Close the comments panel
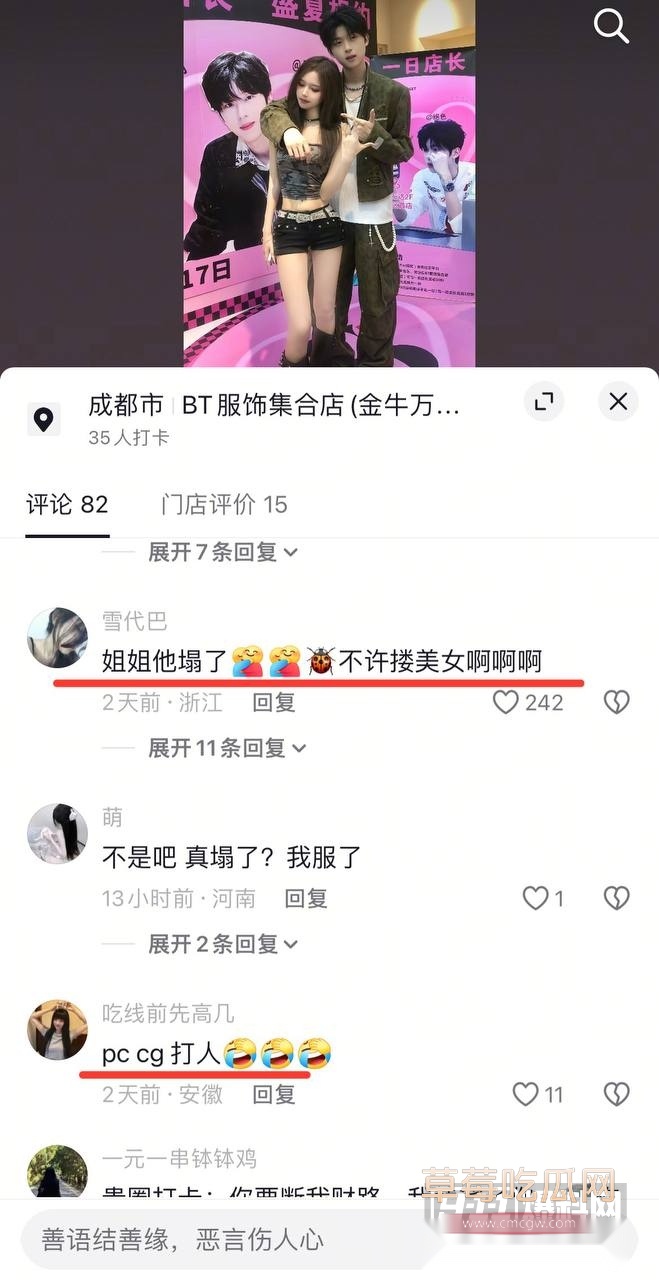 point(618,402)
